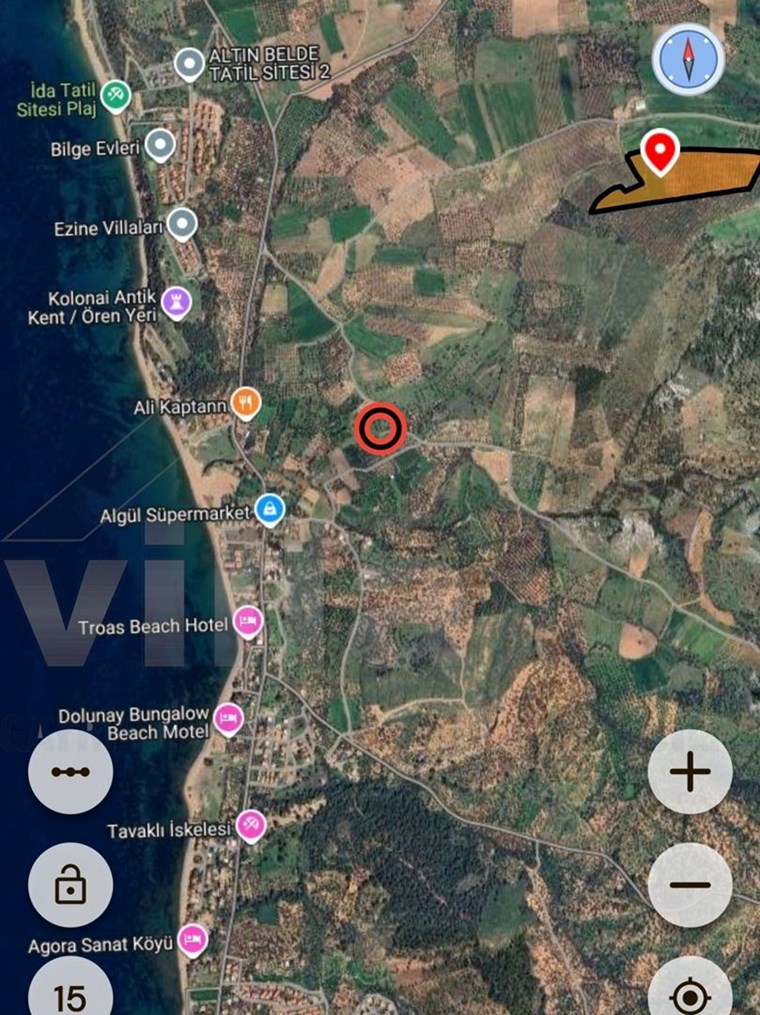
Task: Toggle the map lock button
Action: click(71, 885)
